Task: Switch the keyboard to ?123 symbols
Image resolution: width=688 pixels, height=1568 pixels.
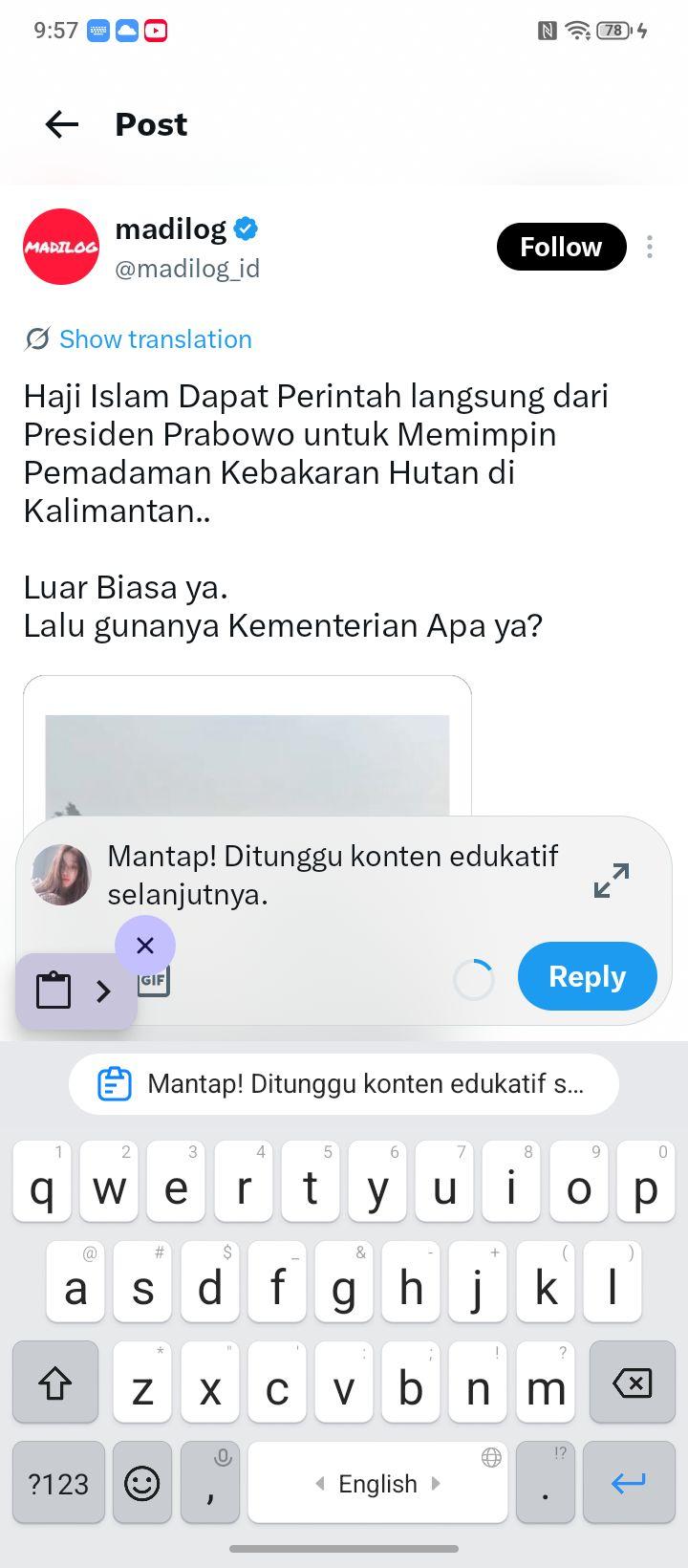Action: coord(58,1483)
